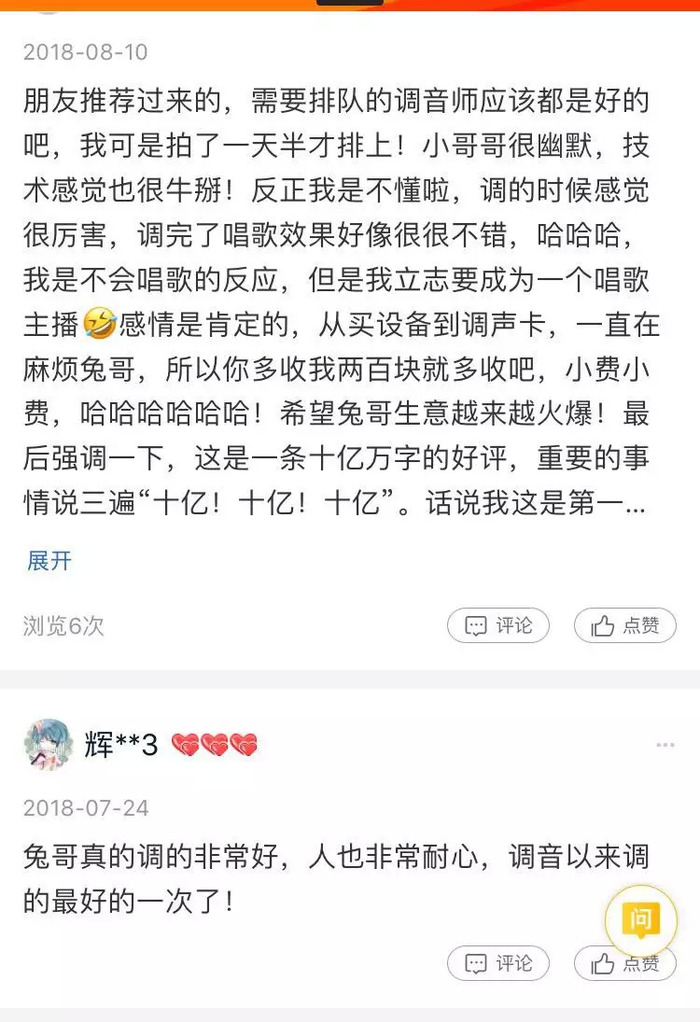
Task: Comment on 辉**3's review
Action: (x=498, y=964)
